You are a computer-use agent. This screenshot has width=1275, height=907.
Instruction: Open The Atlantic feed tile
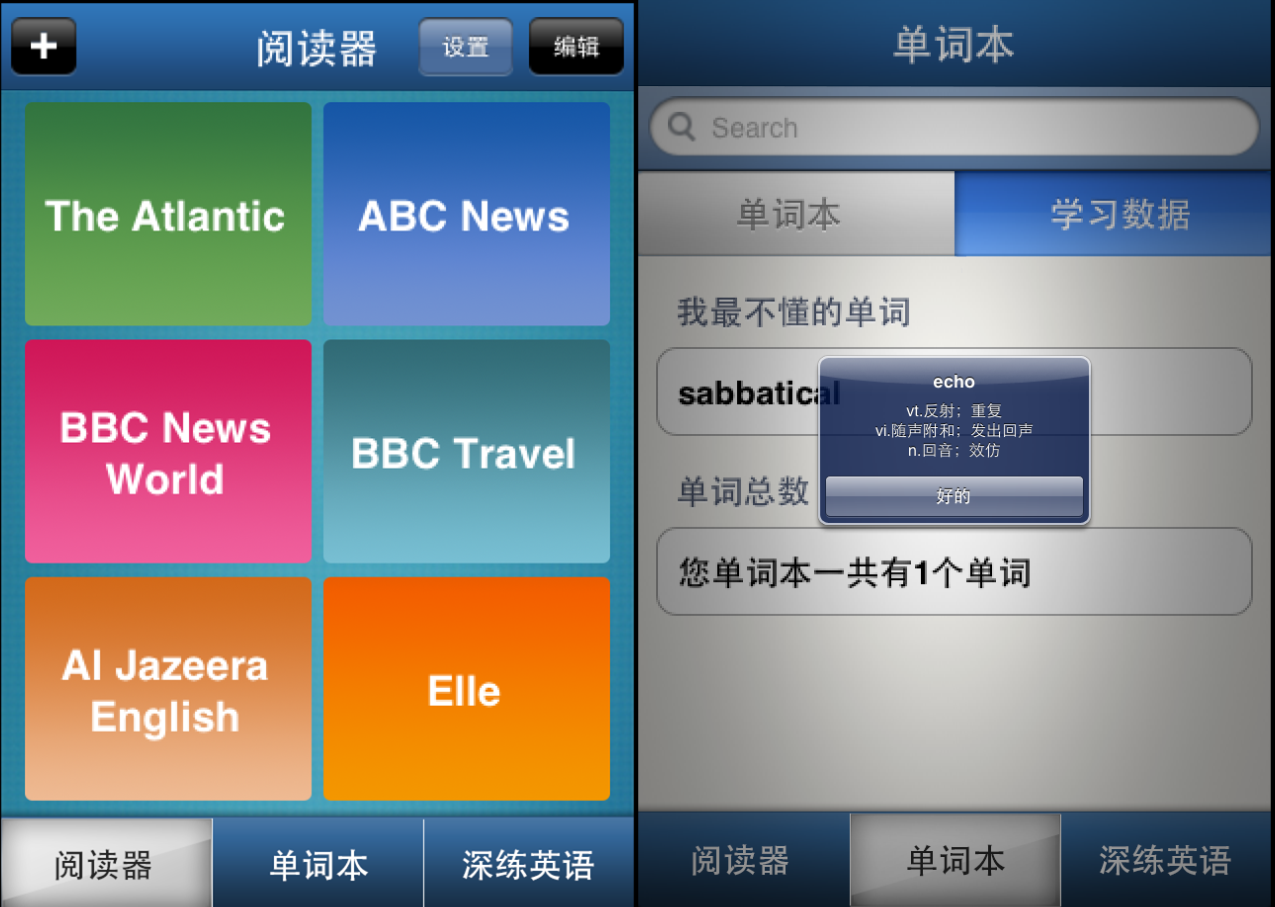click(167, 214)
